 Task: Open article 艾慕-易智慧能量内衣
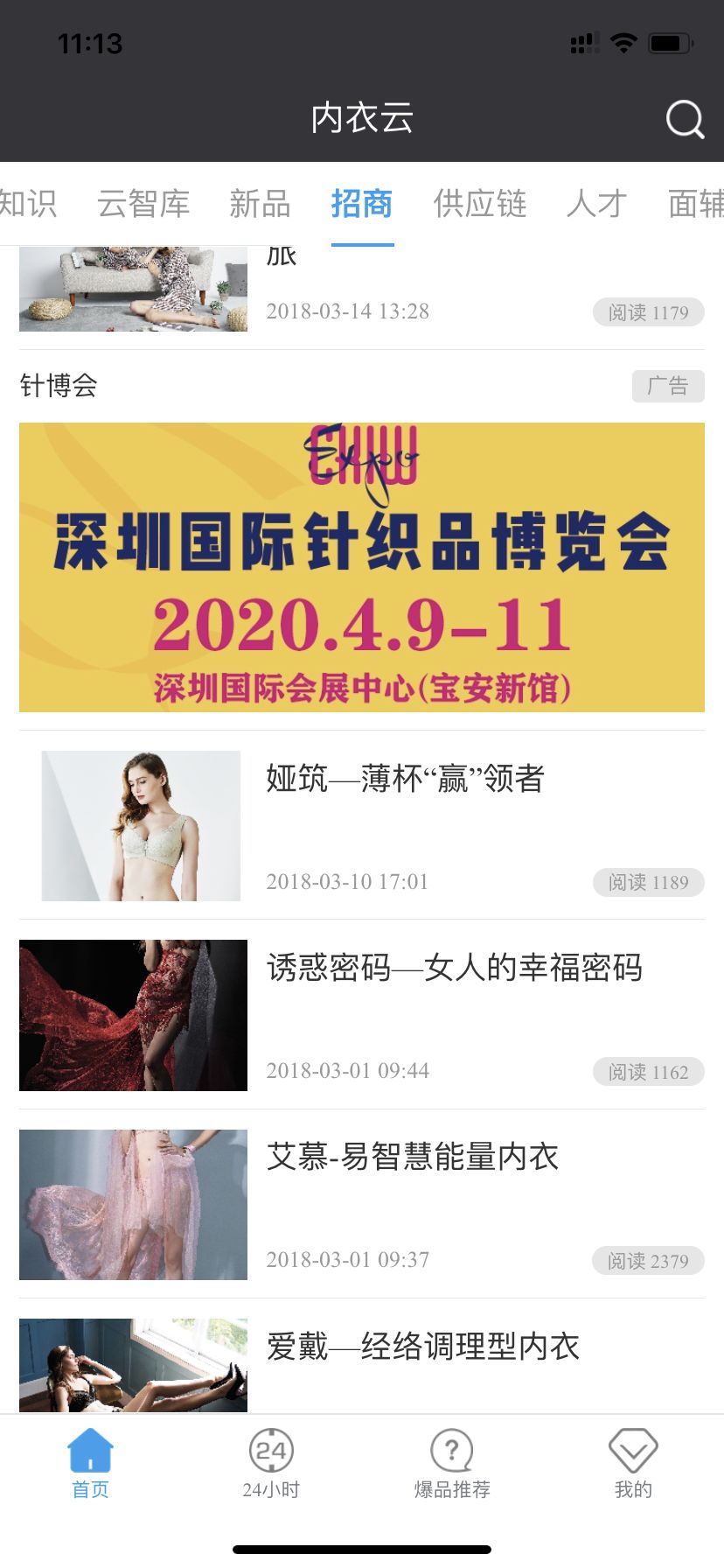[413, 1157]
